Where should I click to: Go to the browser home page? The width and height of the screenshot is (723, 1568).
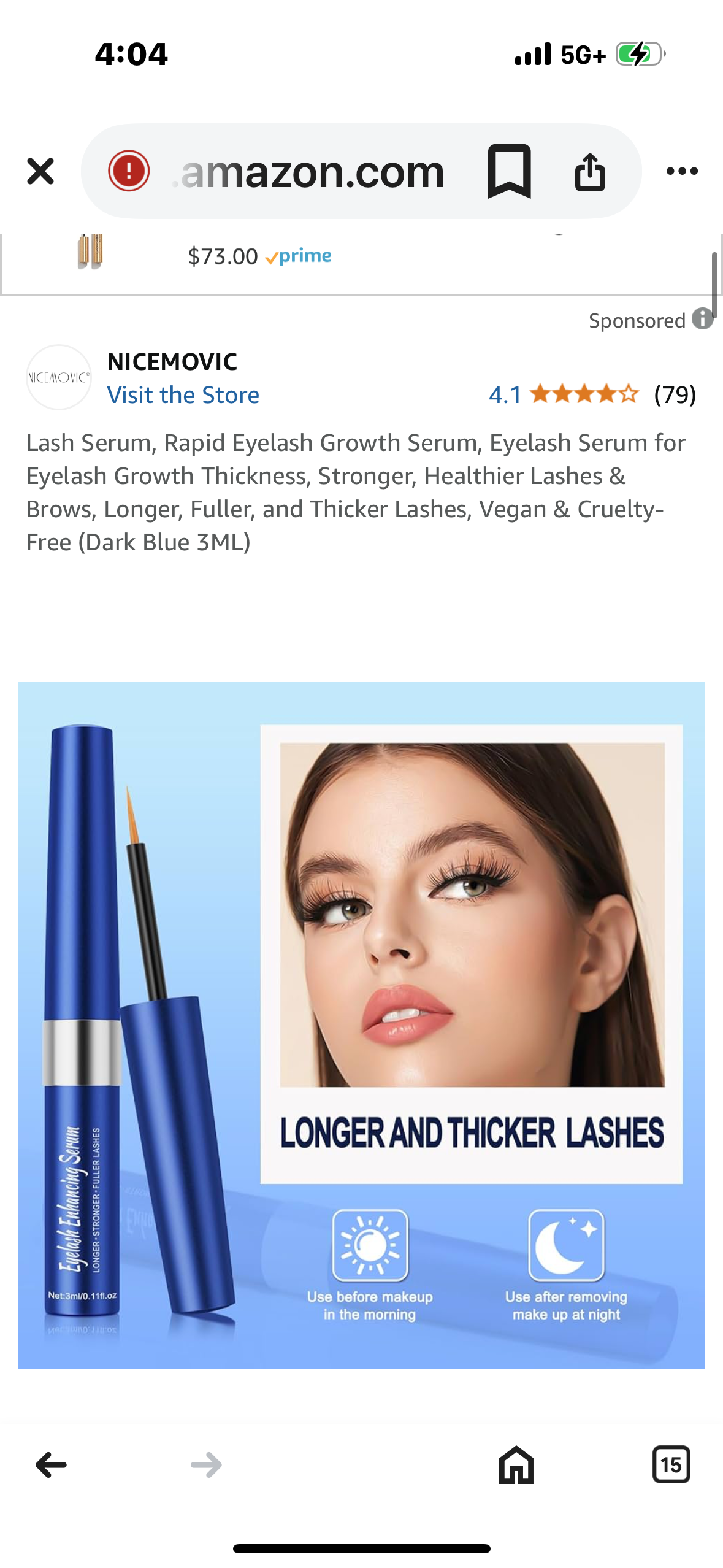click(x=516, y=1465)
